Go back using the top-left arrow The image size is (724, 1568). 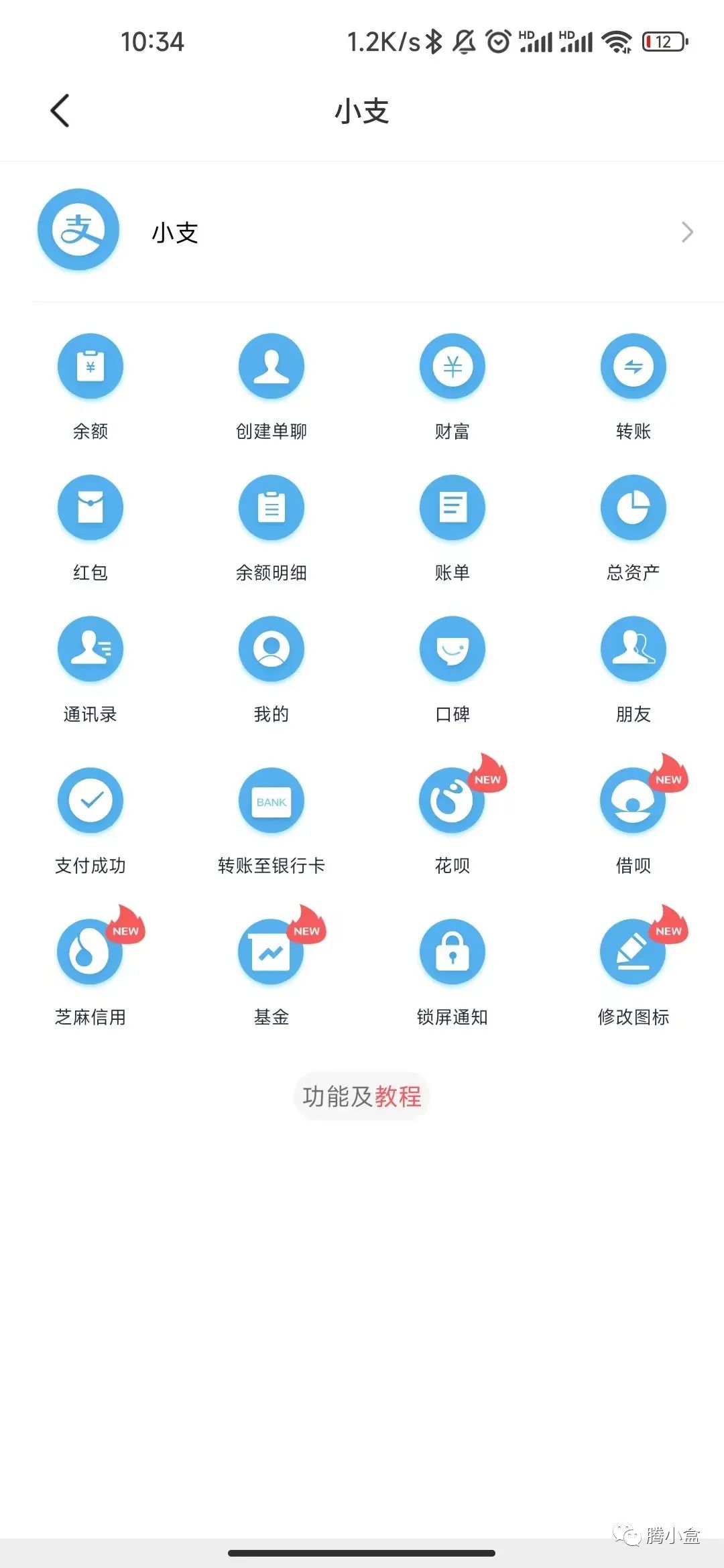(x=60, y=111)
